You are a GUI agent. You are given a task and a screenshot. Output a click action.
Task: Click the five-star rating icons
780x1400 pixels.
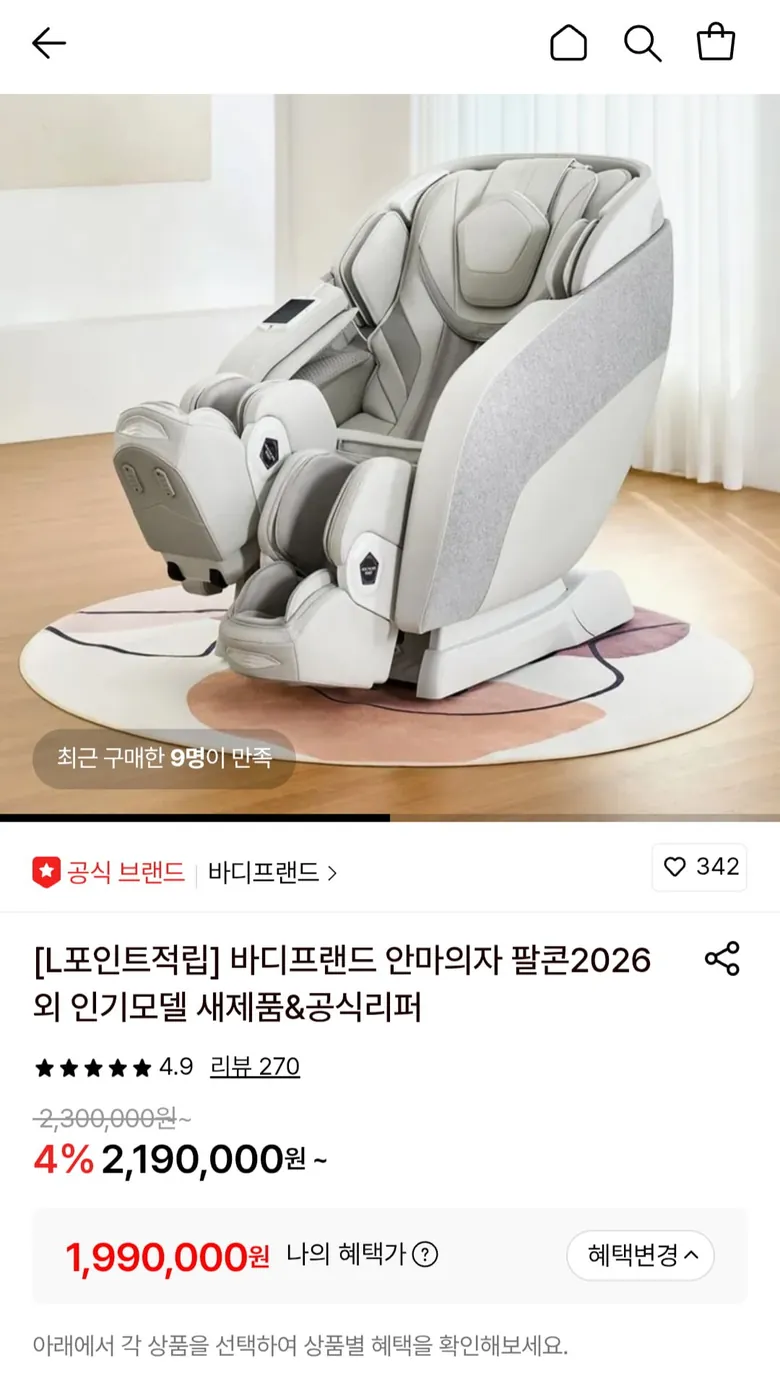pyautogui.click(x=91, y=1068)
